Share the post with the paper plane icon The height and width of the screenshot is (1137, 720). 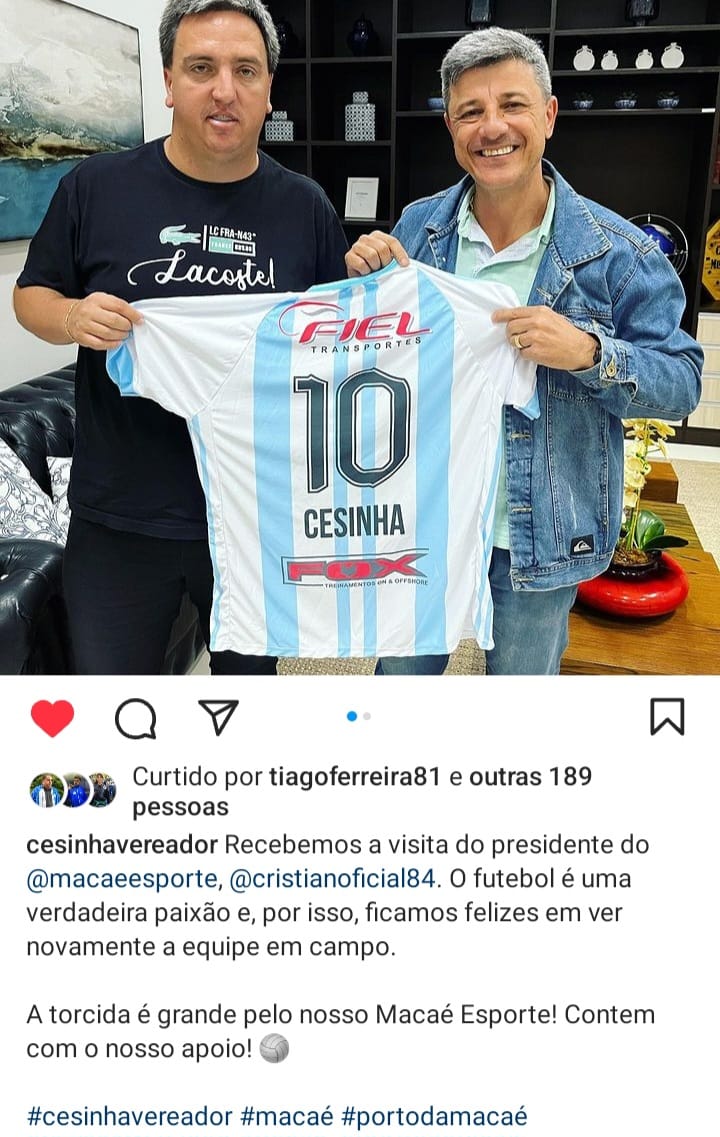[x=218, y=716]
